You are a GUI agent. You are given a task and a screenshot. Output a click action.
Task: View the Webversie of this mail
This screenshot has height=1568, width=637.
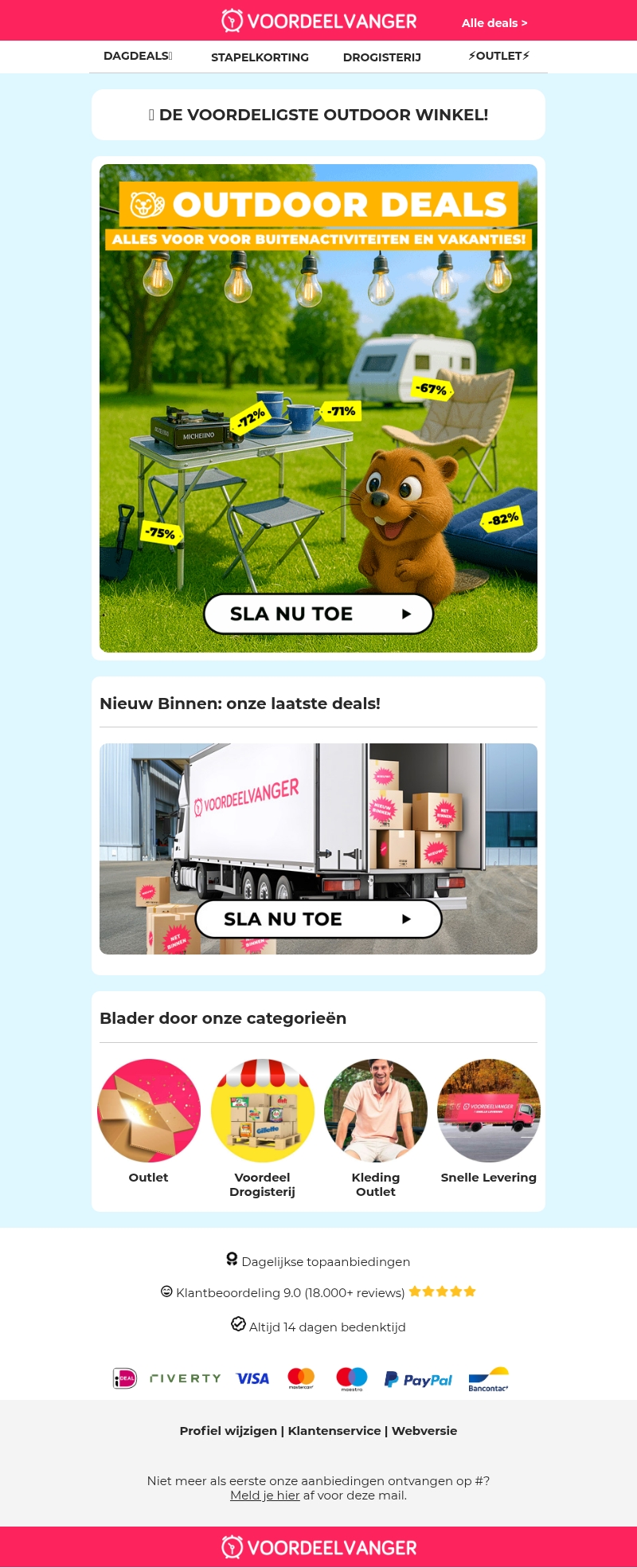pyautogui.click(x=424, y=1430)
